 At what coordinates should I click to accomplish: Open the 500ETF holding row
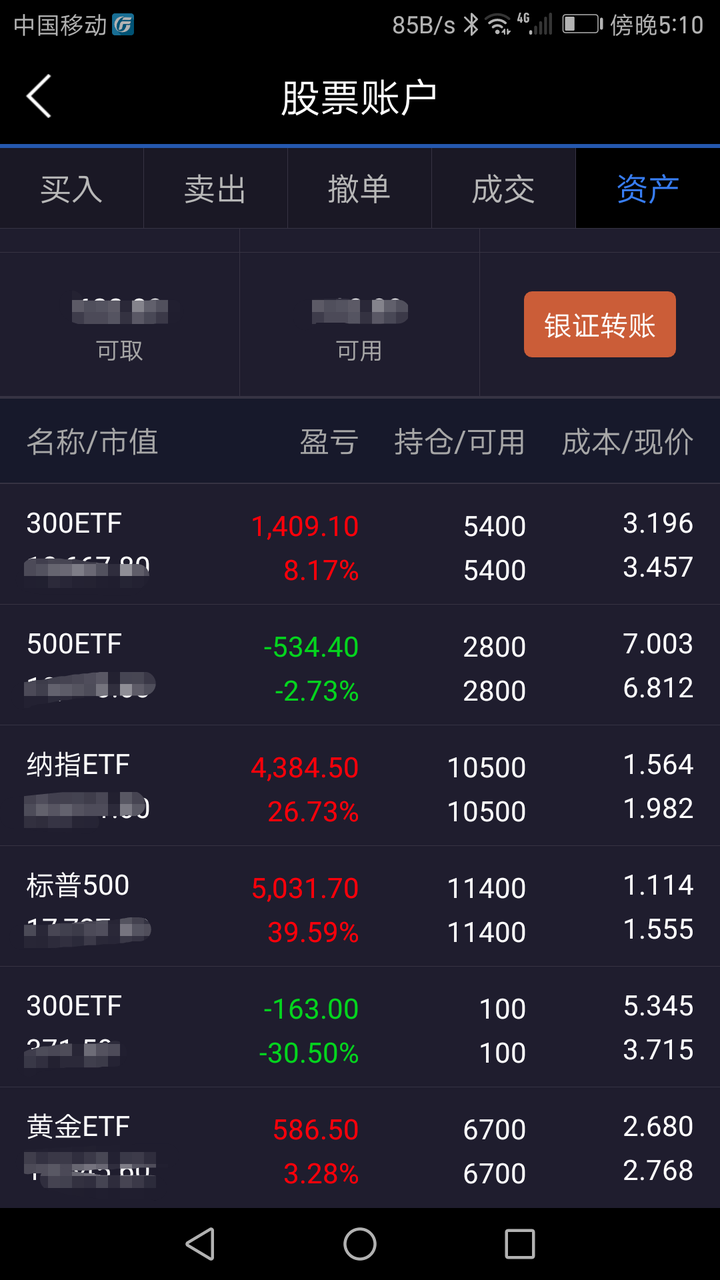[360, 665]
